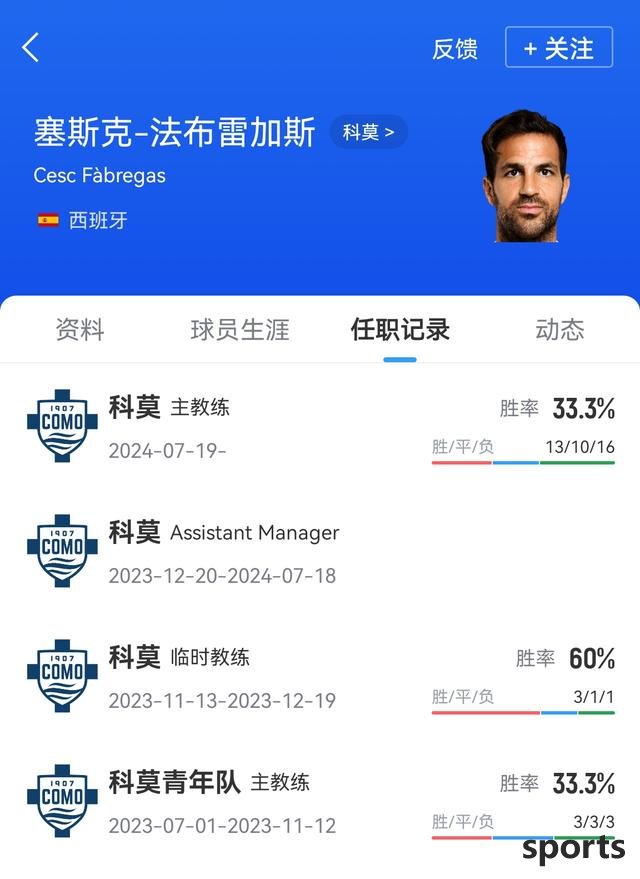Open the 科莫 主教练 record row
This screenshot has width=640, height=879.
pyautogui.click(x=320, y=427)
